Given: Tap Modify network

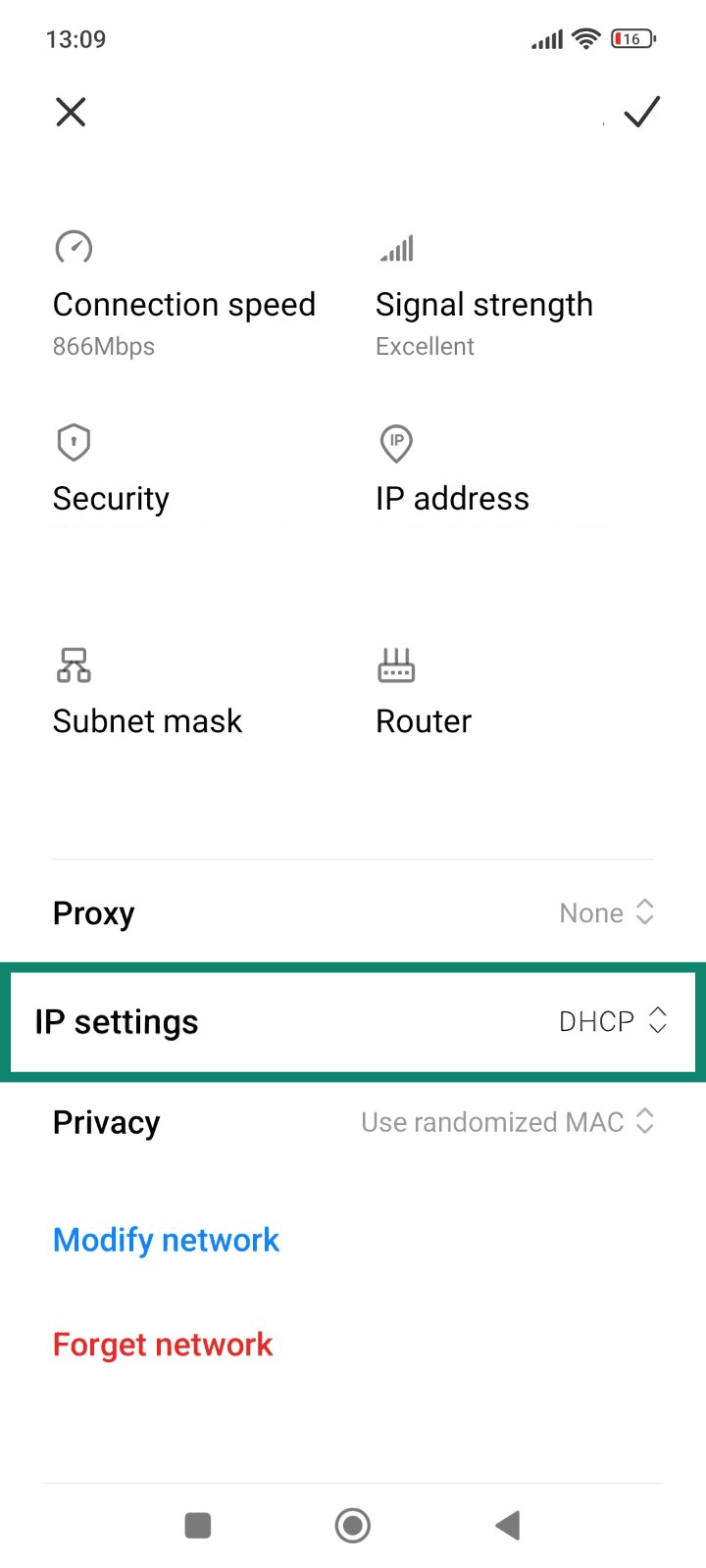Looking at the screenshot, I should coord(166,1239).
